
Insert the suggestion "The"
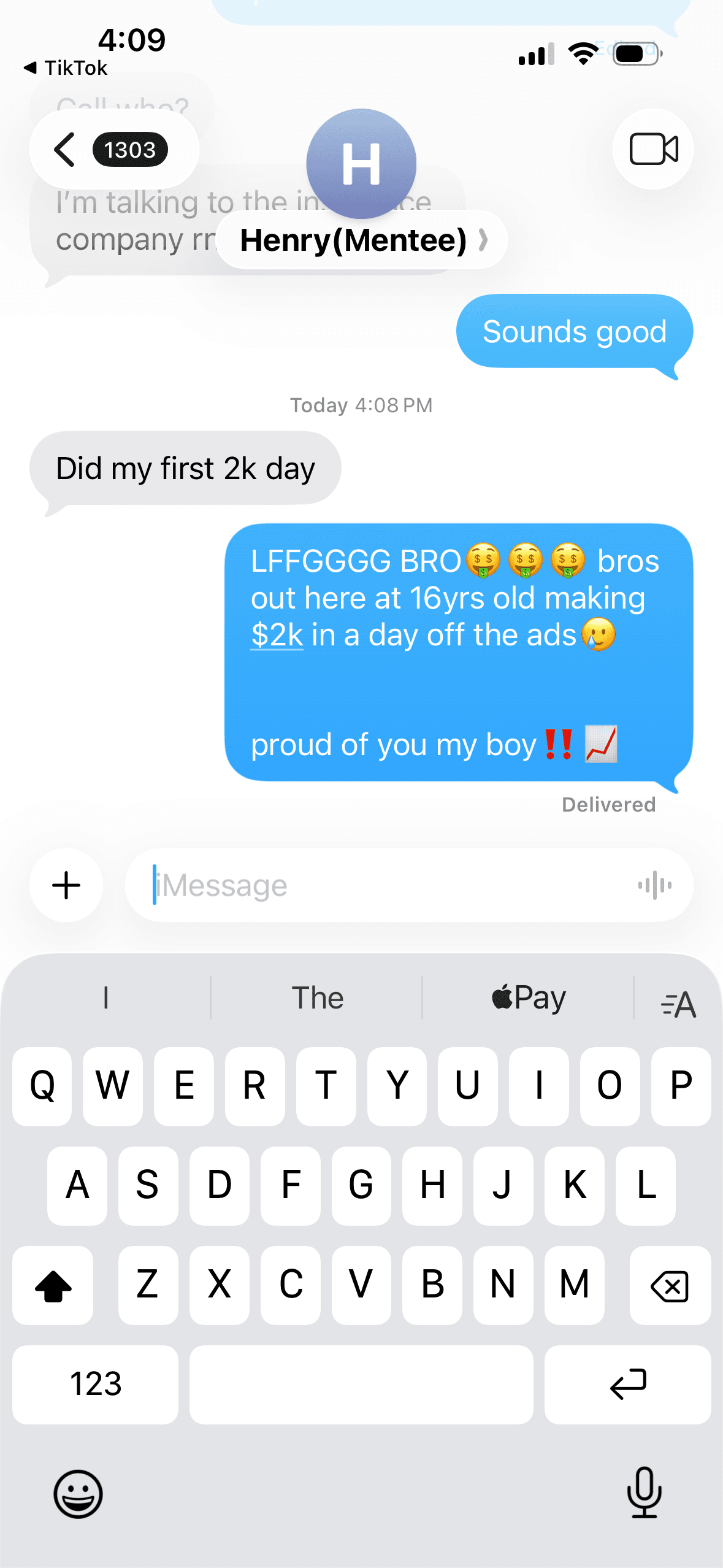pyautogui.click(x=317, y=998)
